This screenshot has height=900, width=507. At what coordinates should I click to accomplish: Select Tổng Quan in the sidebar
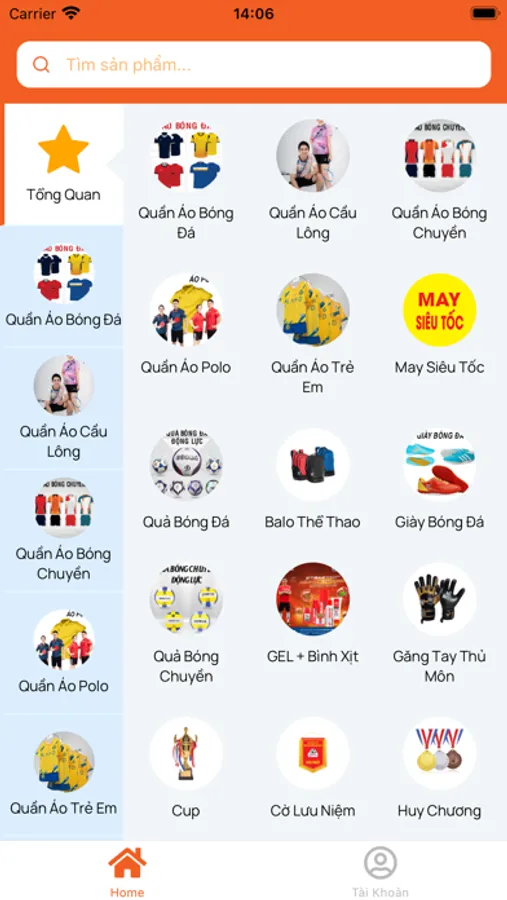[63, 164]
